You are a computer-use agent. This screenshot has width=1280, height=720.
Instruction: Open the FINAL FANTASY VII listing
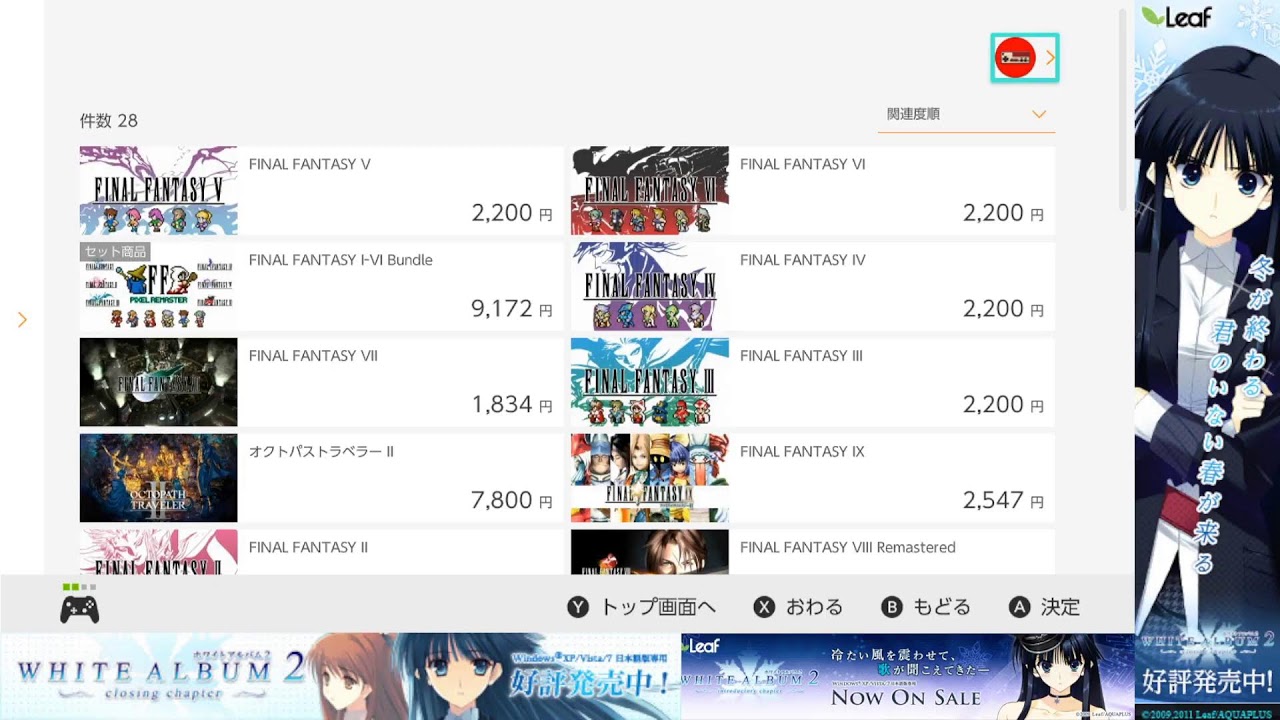[x=321, y=382]
